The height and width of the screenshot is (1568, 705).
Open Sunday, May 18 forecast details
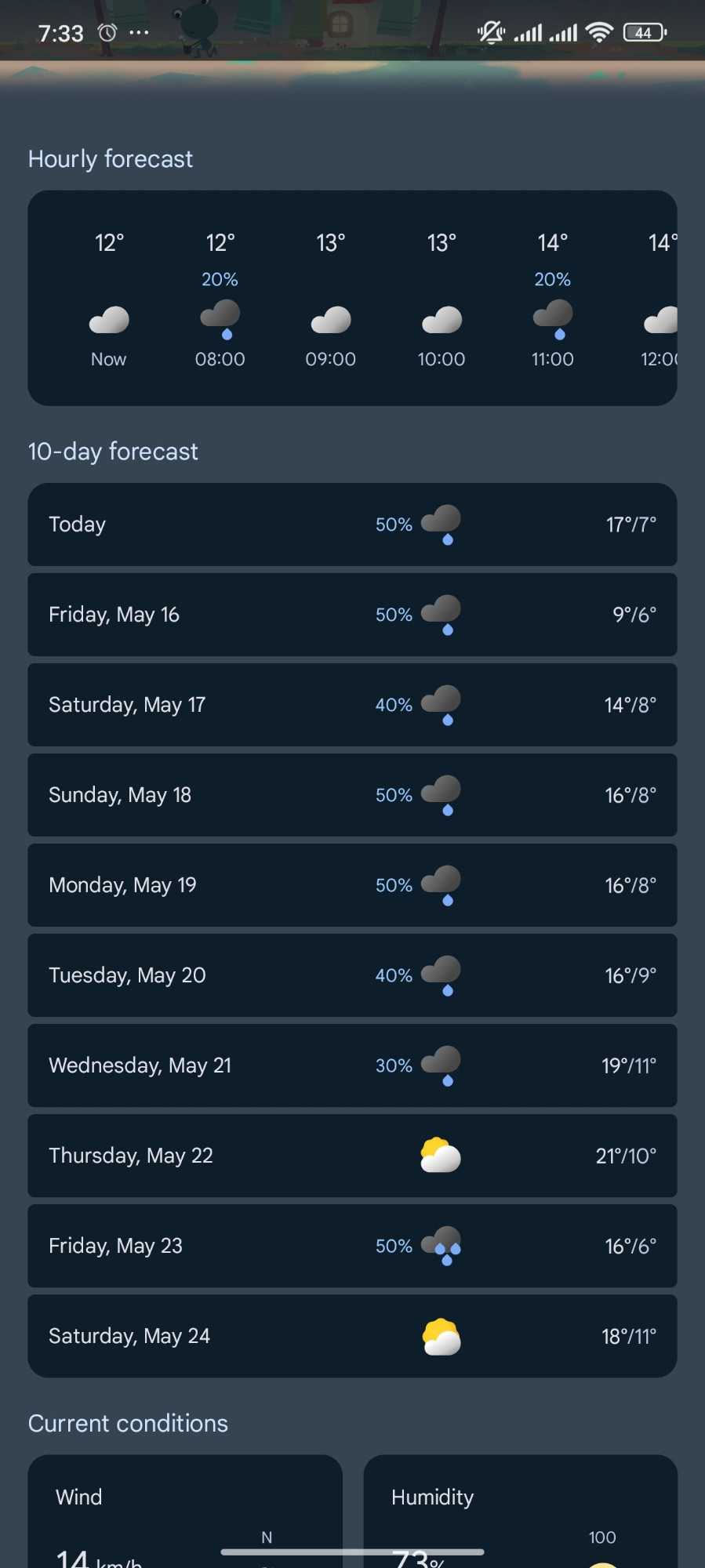pyautogui.click(x=352, y=795)
